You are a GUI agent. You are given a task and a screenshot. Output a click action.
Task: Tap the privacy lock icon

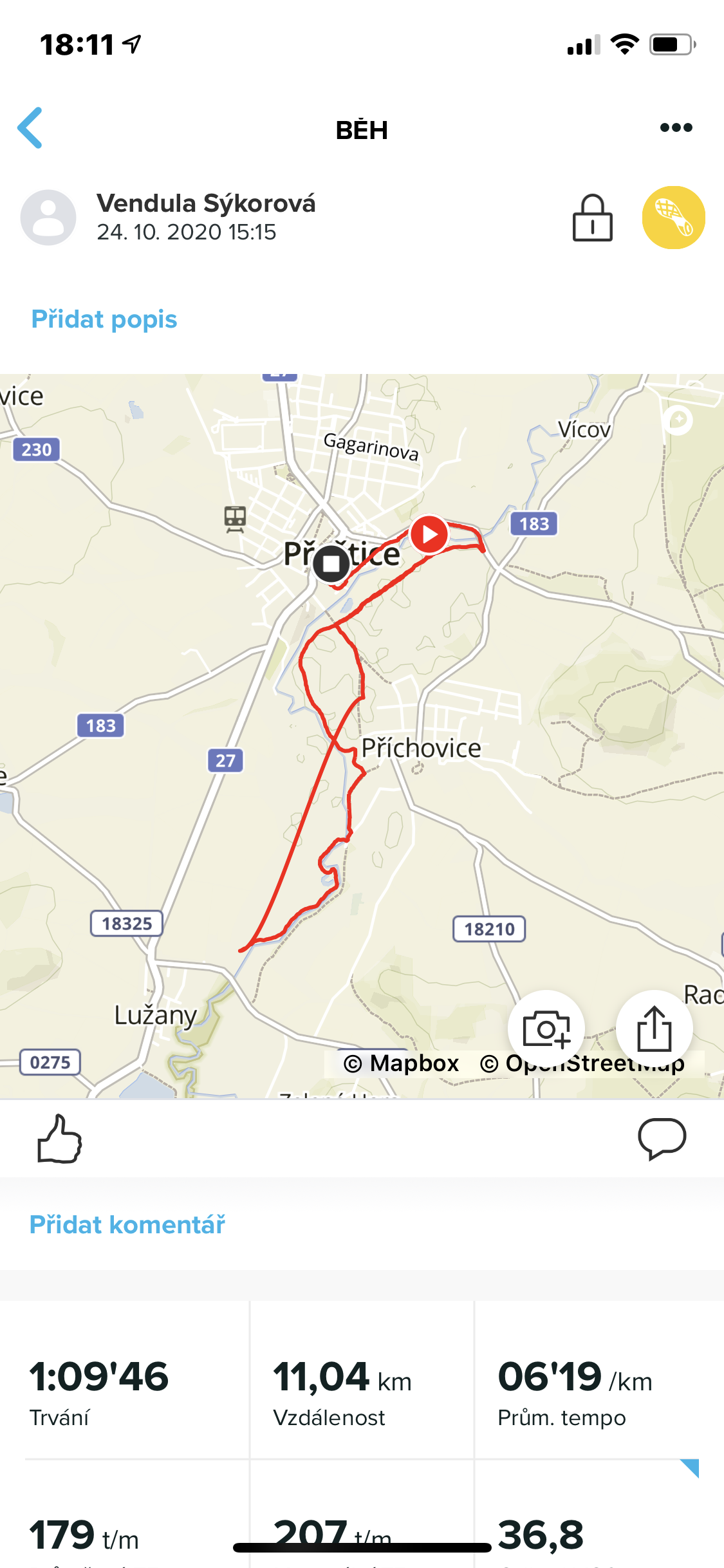click(592, 218)
